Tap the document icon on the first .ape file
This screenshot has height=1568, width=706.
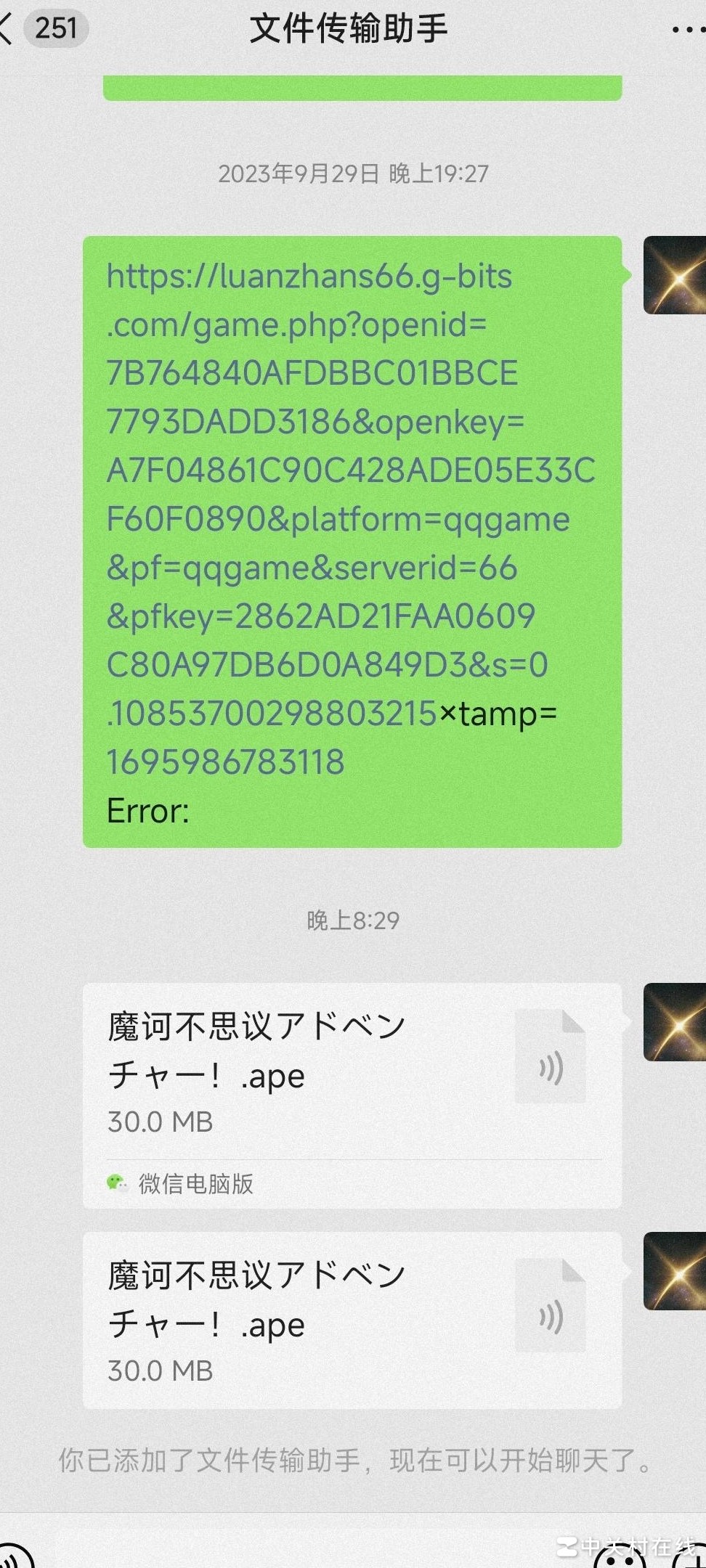(550, 1056)
